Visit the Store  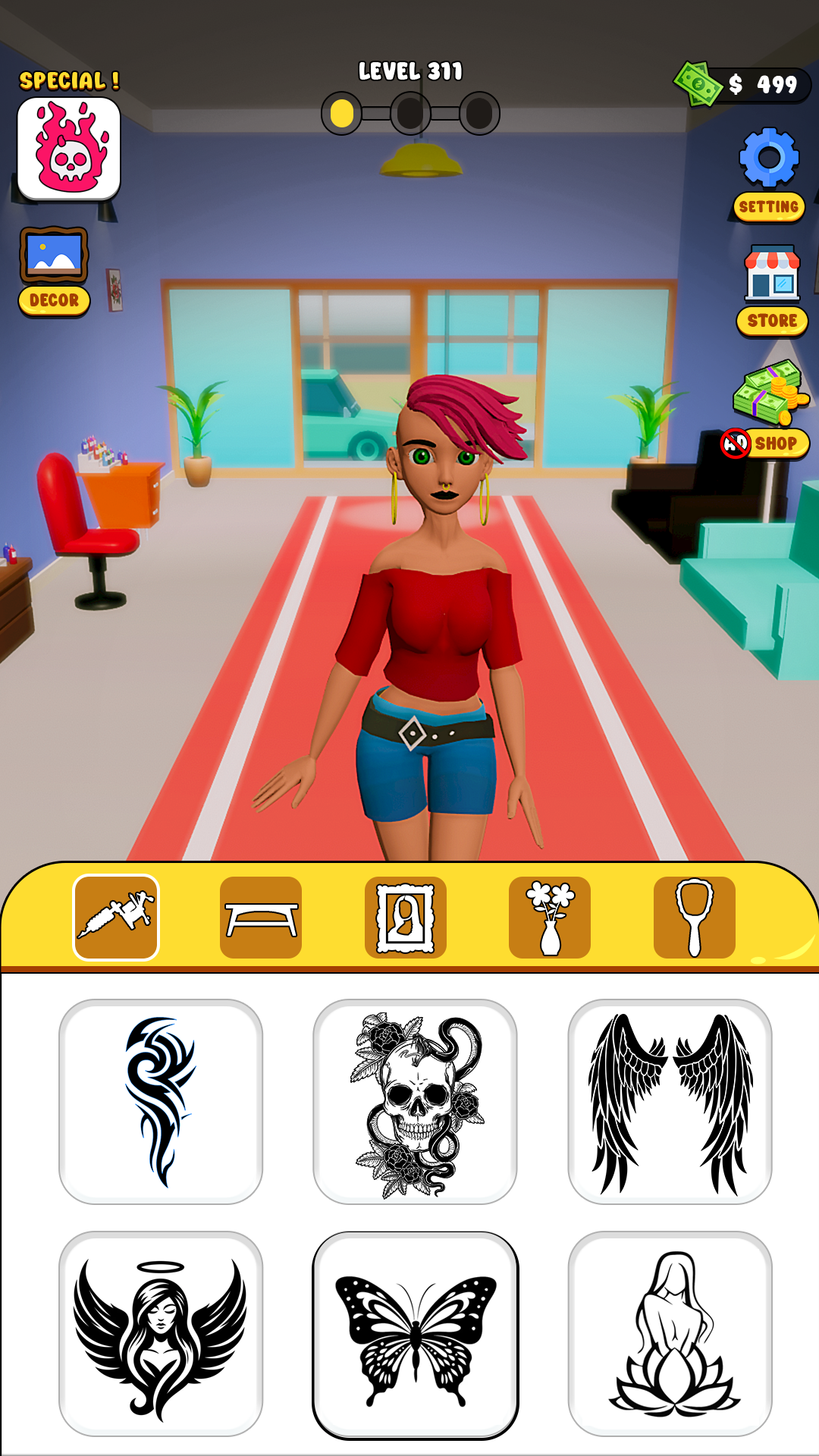(772, 290)
